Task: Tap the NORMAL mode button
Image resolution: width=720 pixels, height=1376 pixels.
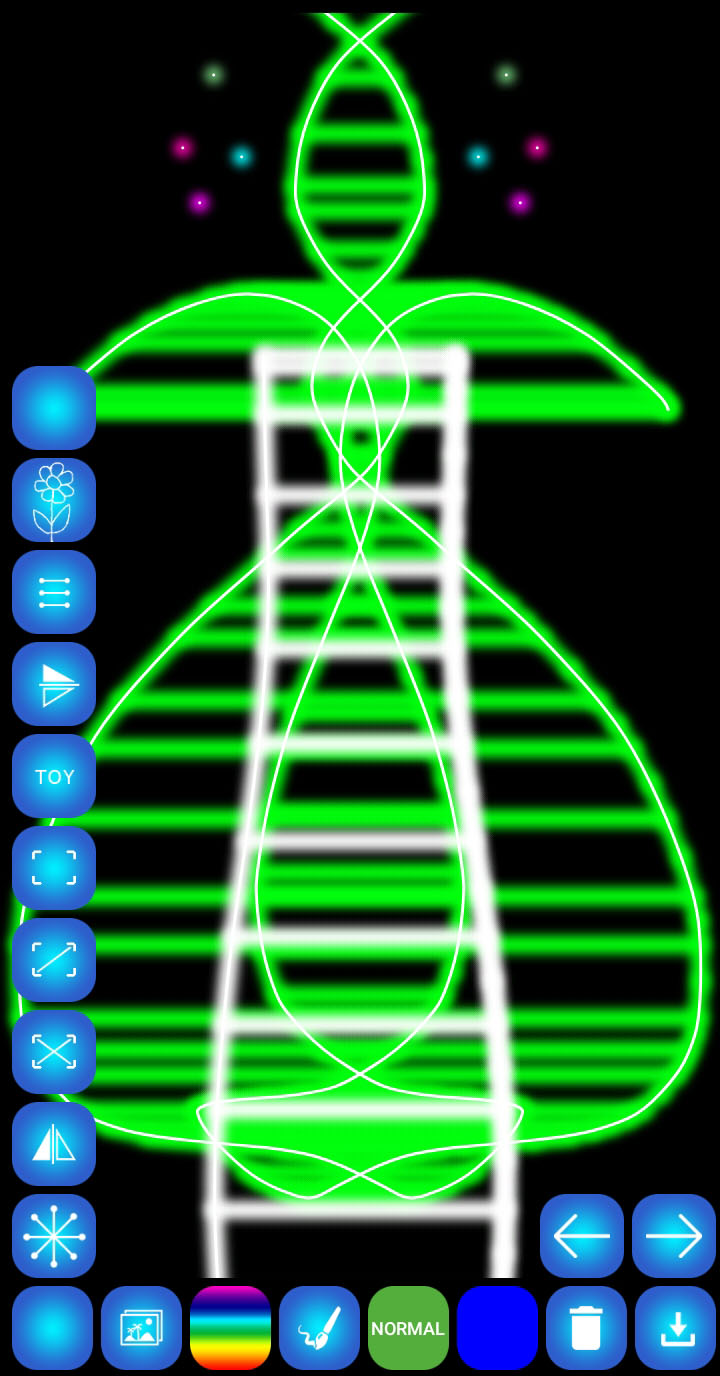Action: (408, 1328)
